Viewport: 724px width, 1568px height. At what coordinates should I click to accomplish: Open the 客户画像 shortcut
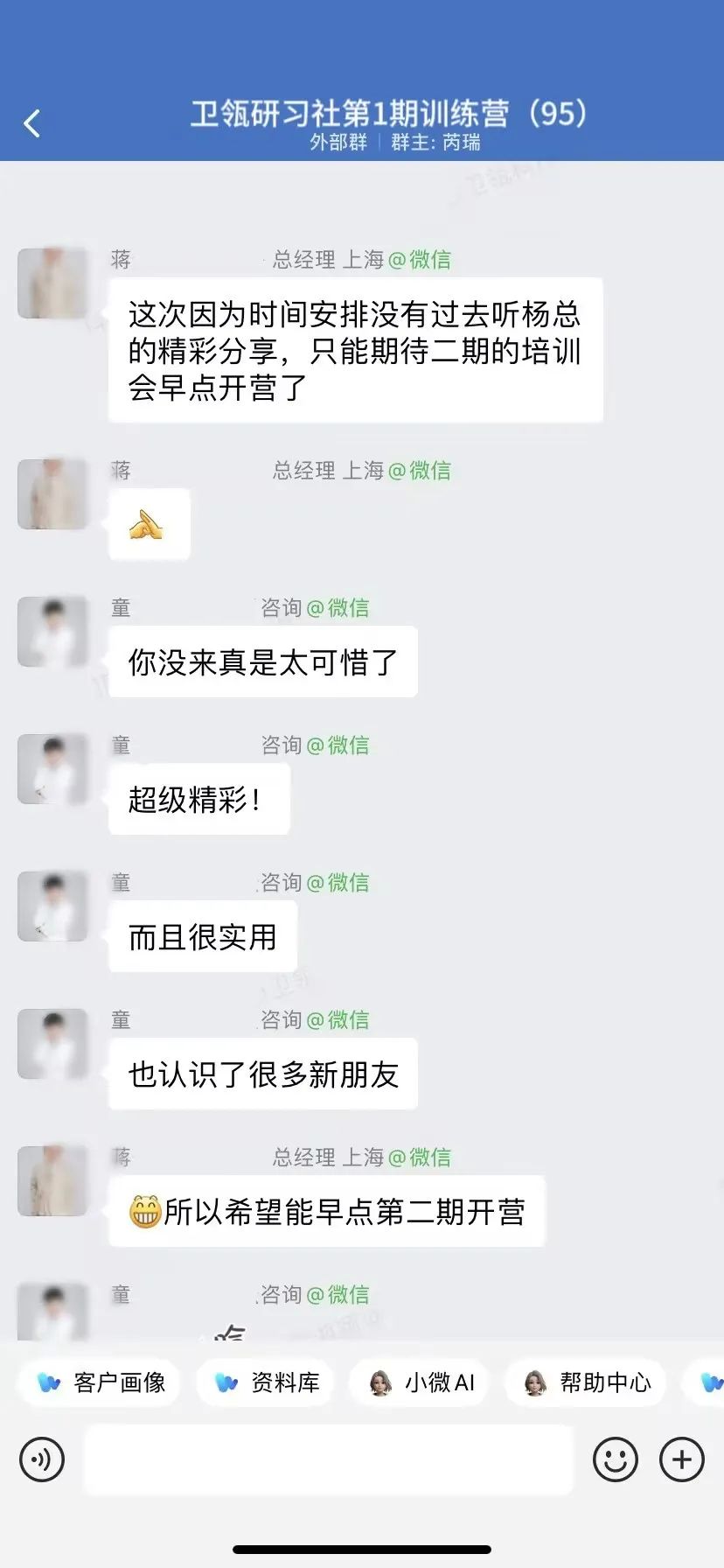(x=100, y=1382)
